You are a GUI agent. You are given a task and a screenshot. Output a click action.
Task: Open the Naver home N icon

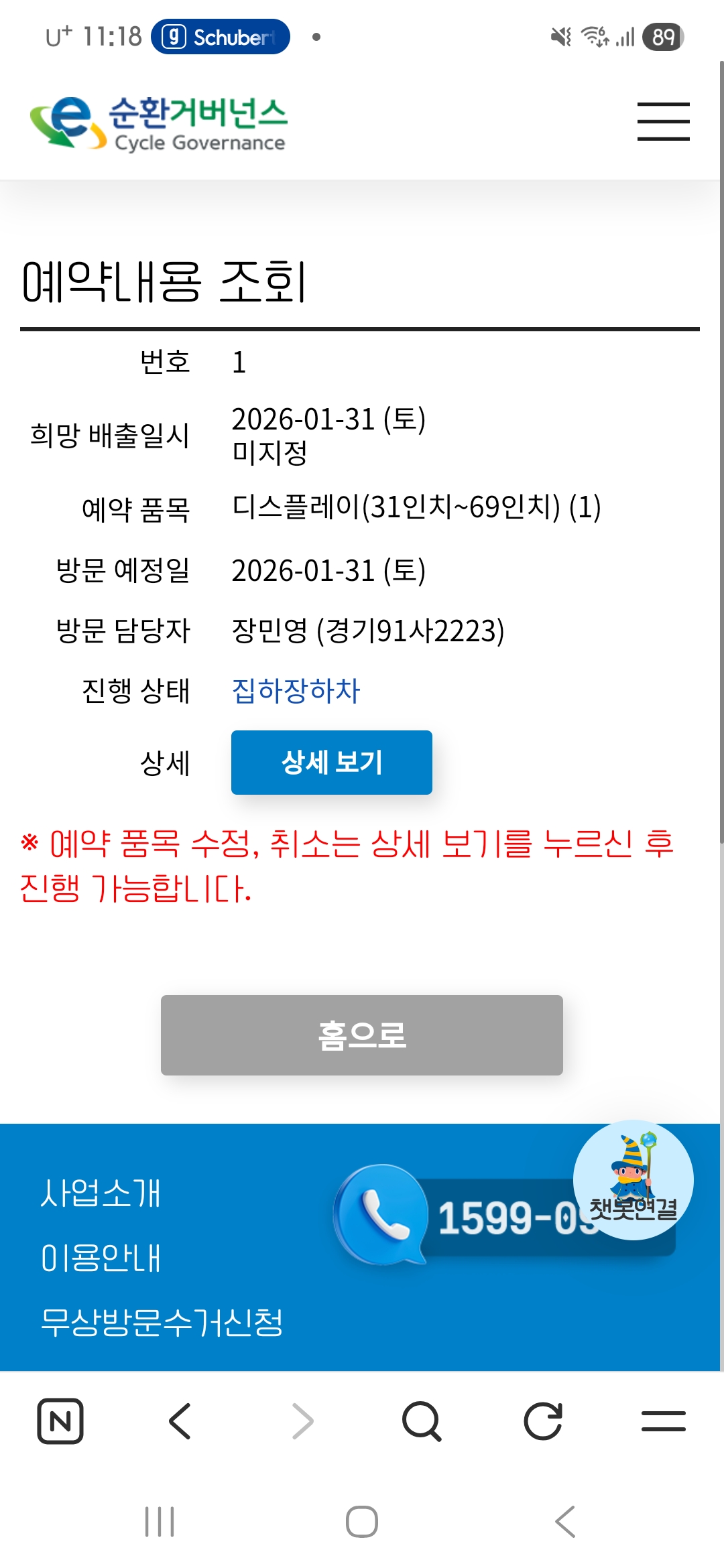coord(60,1421)
